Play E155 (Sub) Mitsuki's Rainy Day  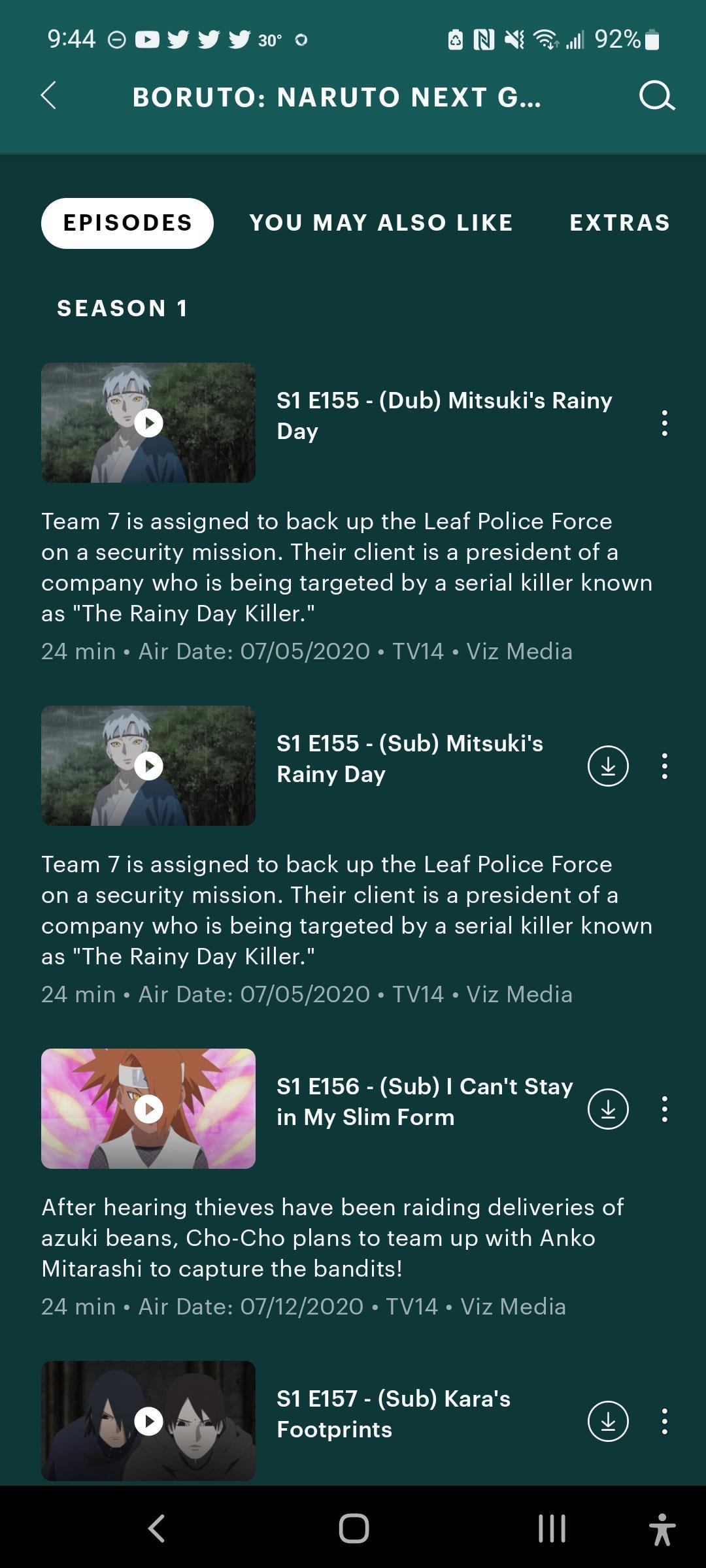point(148,766)
